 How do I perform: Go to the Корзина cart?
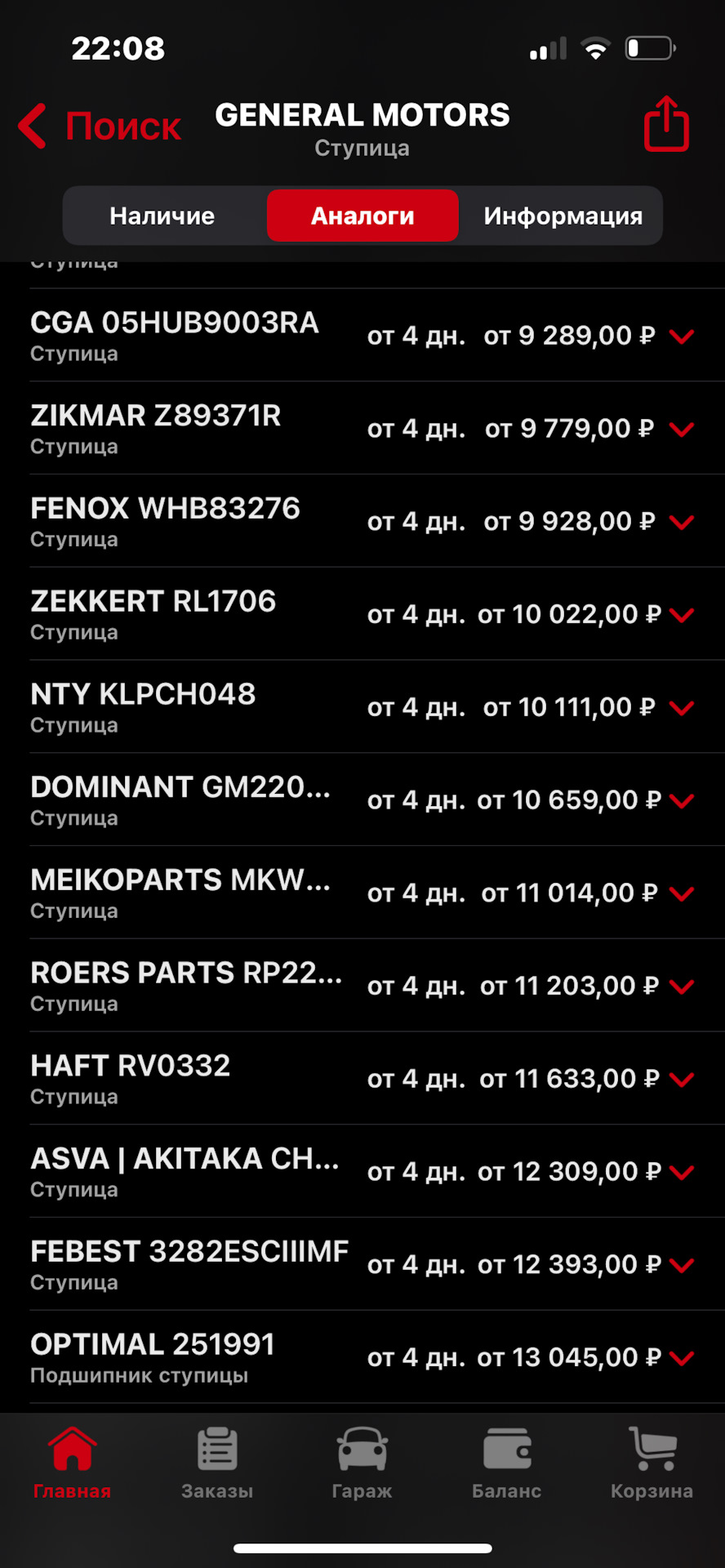652,1463
